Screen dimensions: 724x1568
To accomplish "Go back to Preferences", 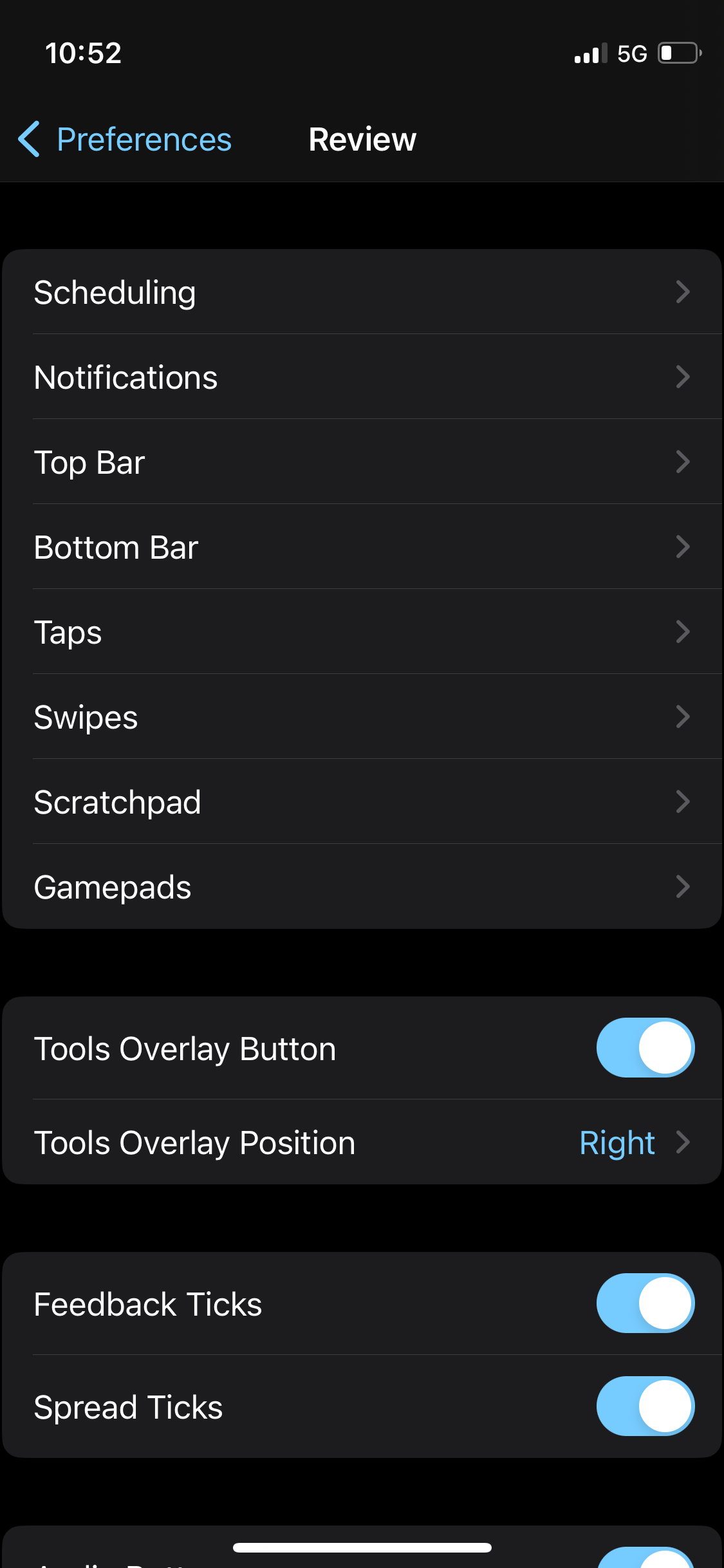I will coord(125,139).
